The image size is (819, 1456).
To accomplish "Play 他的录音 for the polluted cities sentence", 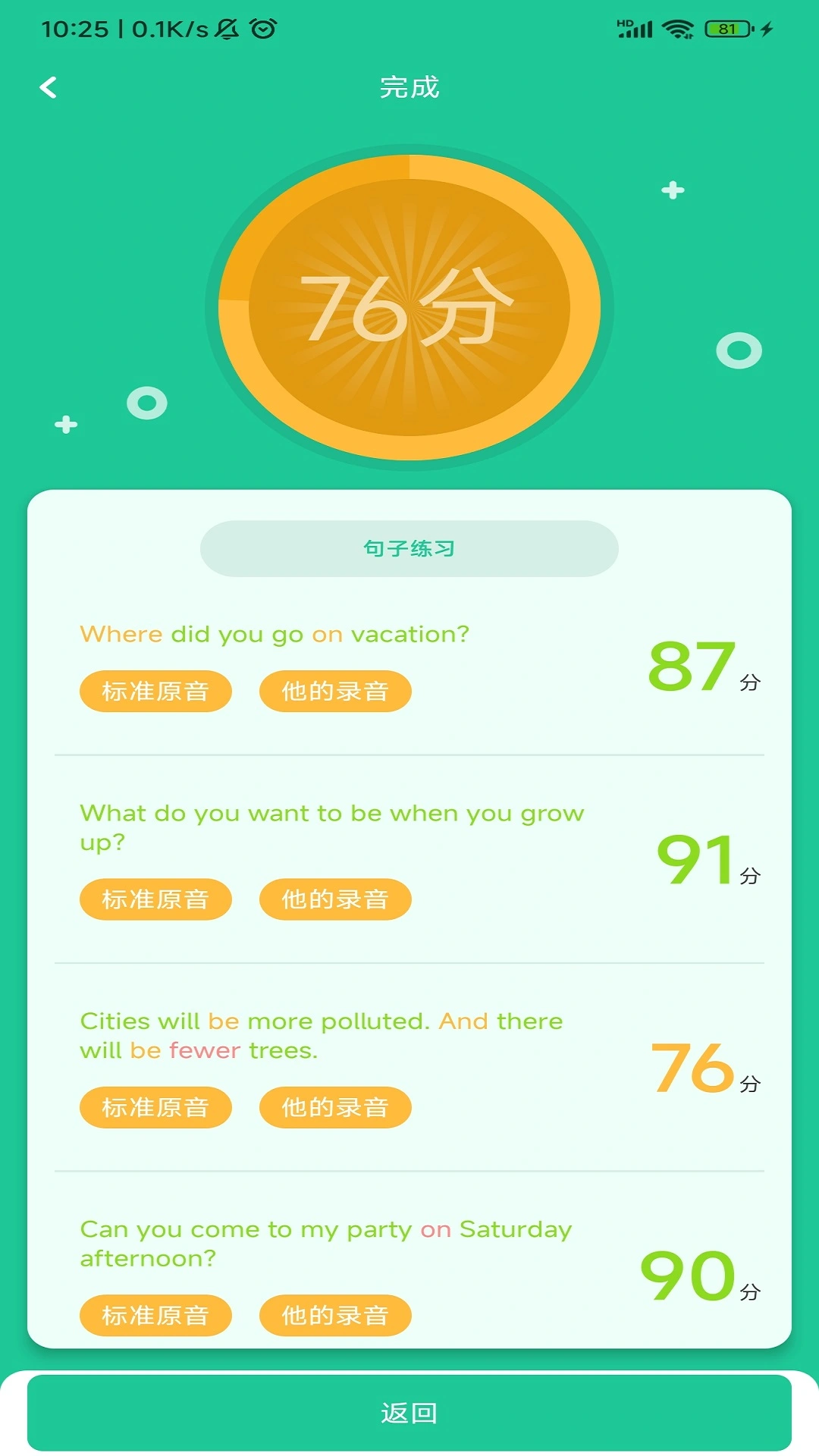I will [x=336, y=1108].
